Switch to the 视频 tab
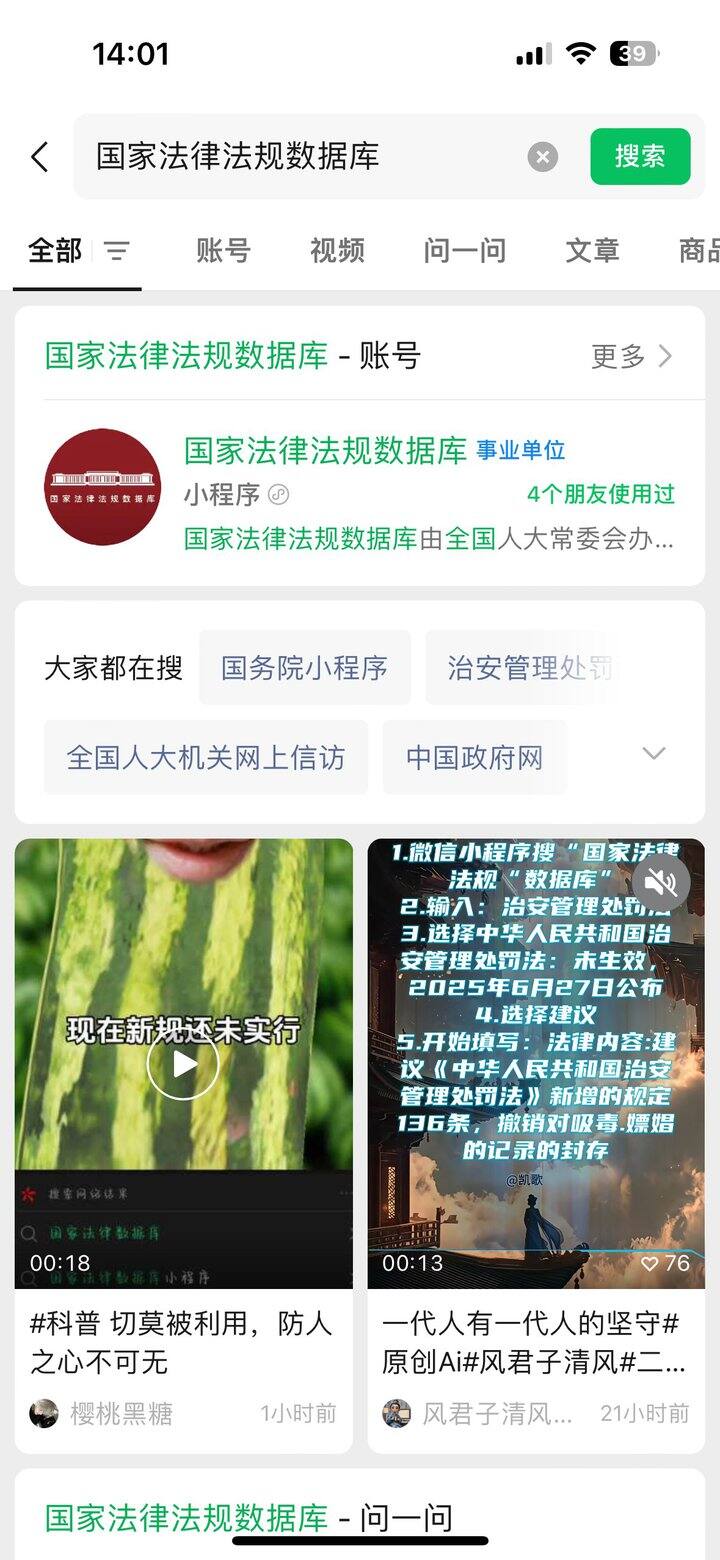Image resolution: width=720 pixels, height=1560 pixels. pyautogui.click(x=337, y=251)
